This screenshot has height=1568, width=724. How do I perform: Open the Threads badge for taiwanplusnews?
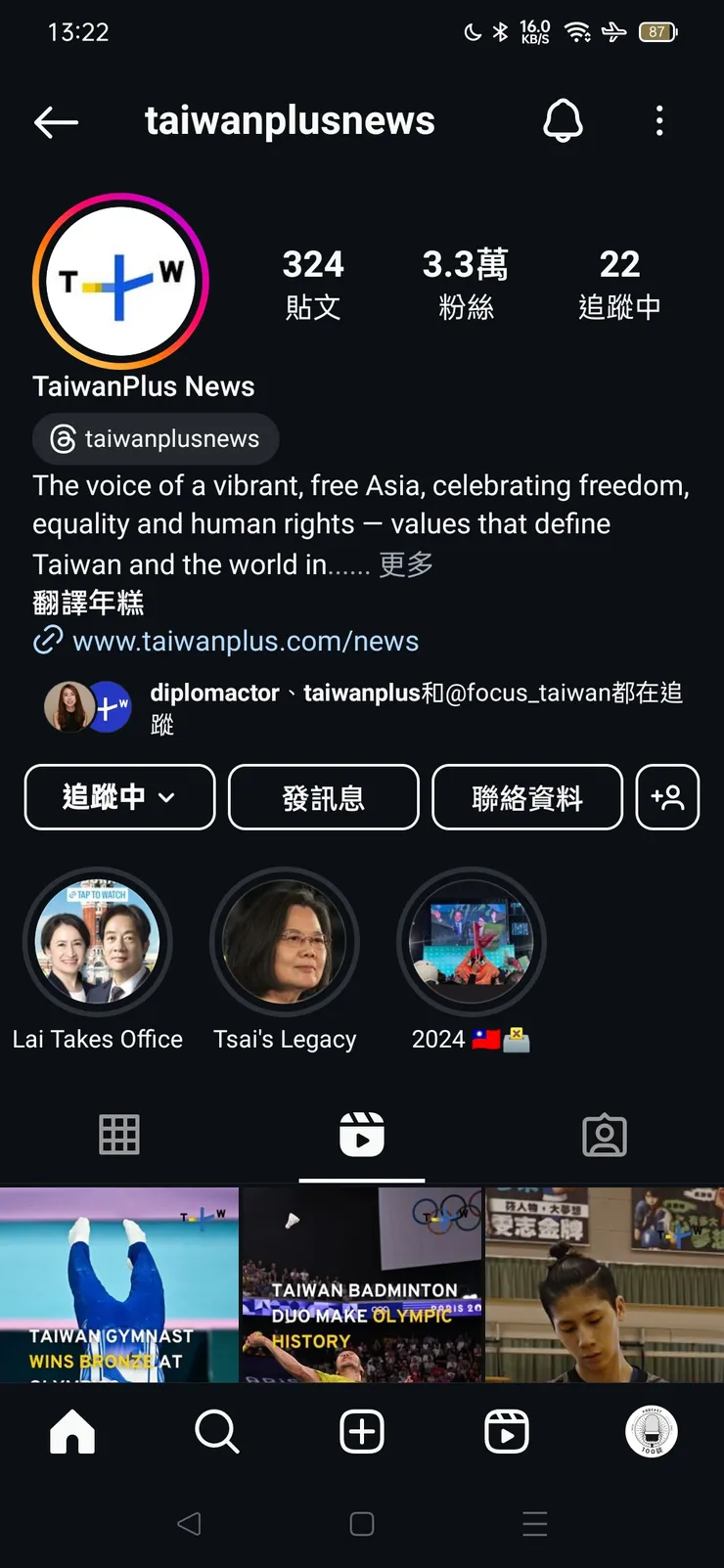click(156, 438)
